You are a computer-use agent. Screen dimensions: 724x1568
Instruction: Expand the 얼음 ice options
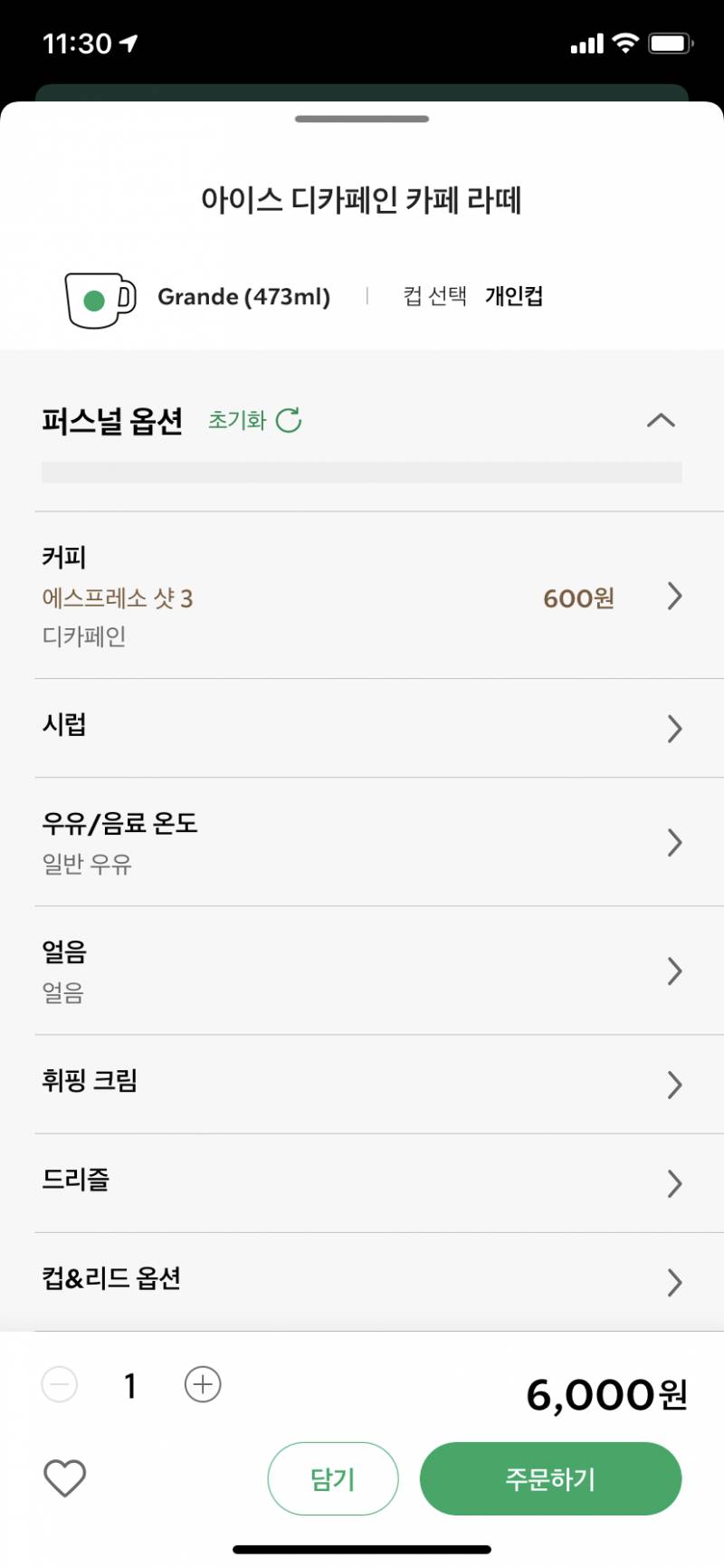(362, 970)
